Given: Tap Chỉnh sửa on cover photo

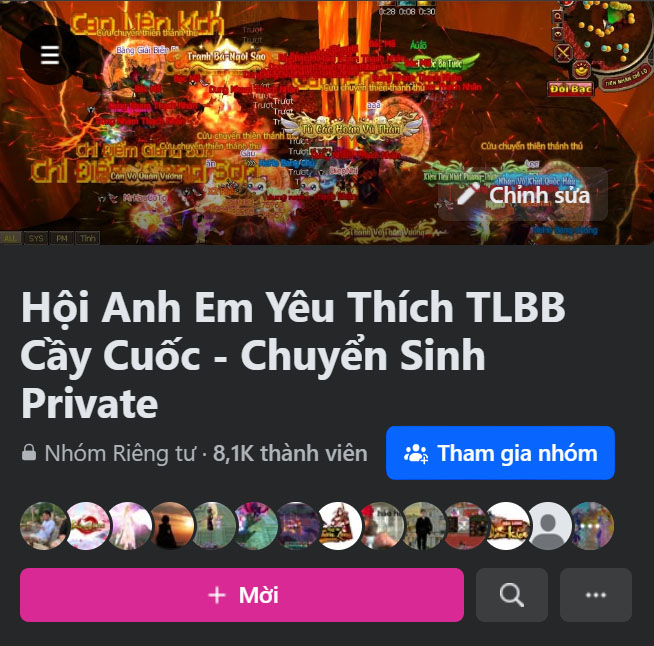Looking at the screenshot, I should (x=523, y=194).
